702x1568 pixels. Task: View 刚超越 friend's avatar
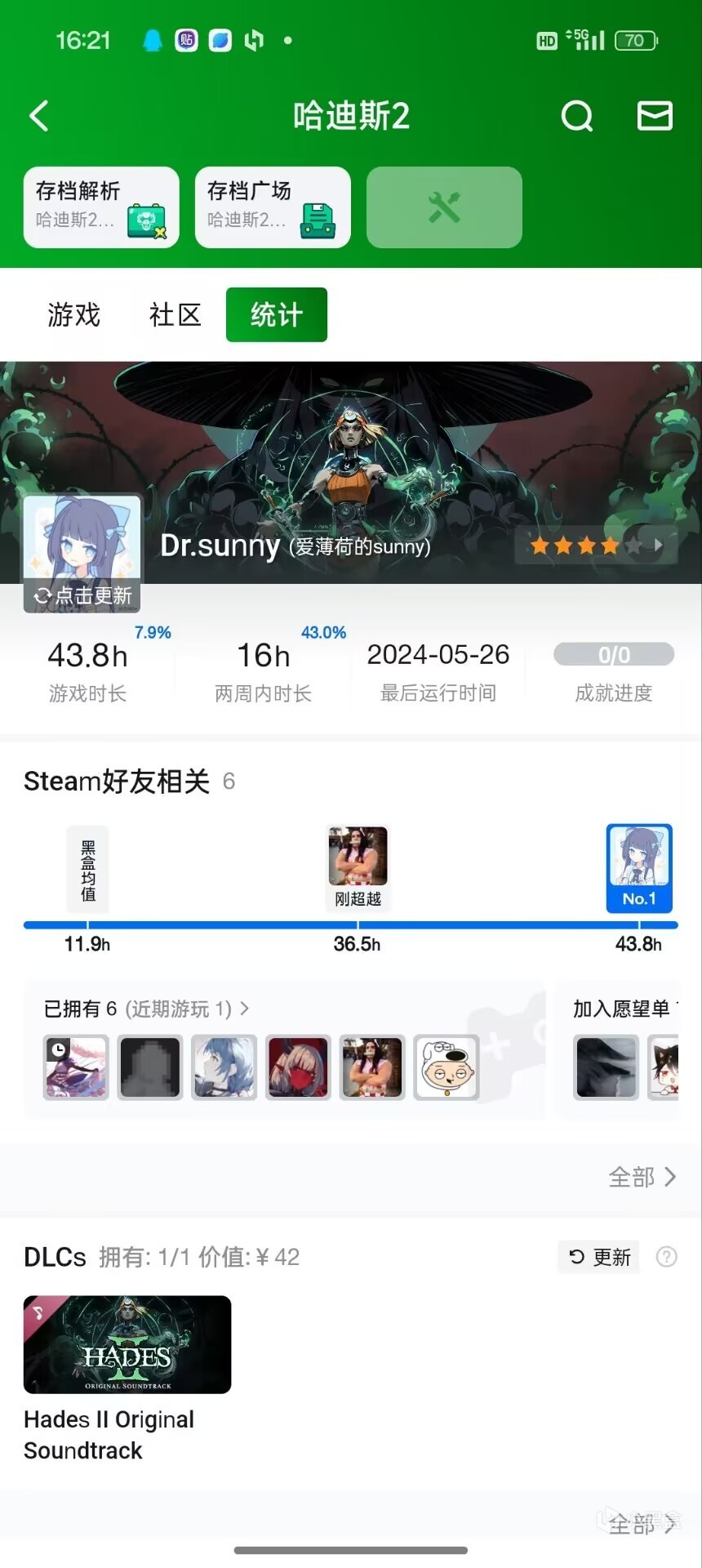[358, 857]
